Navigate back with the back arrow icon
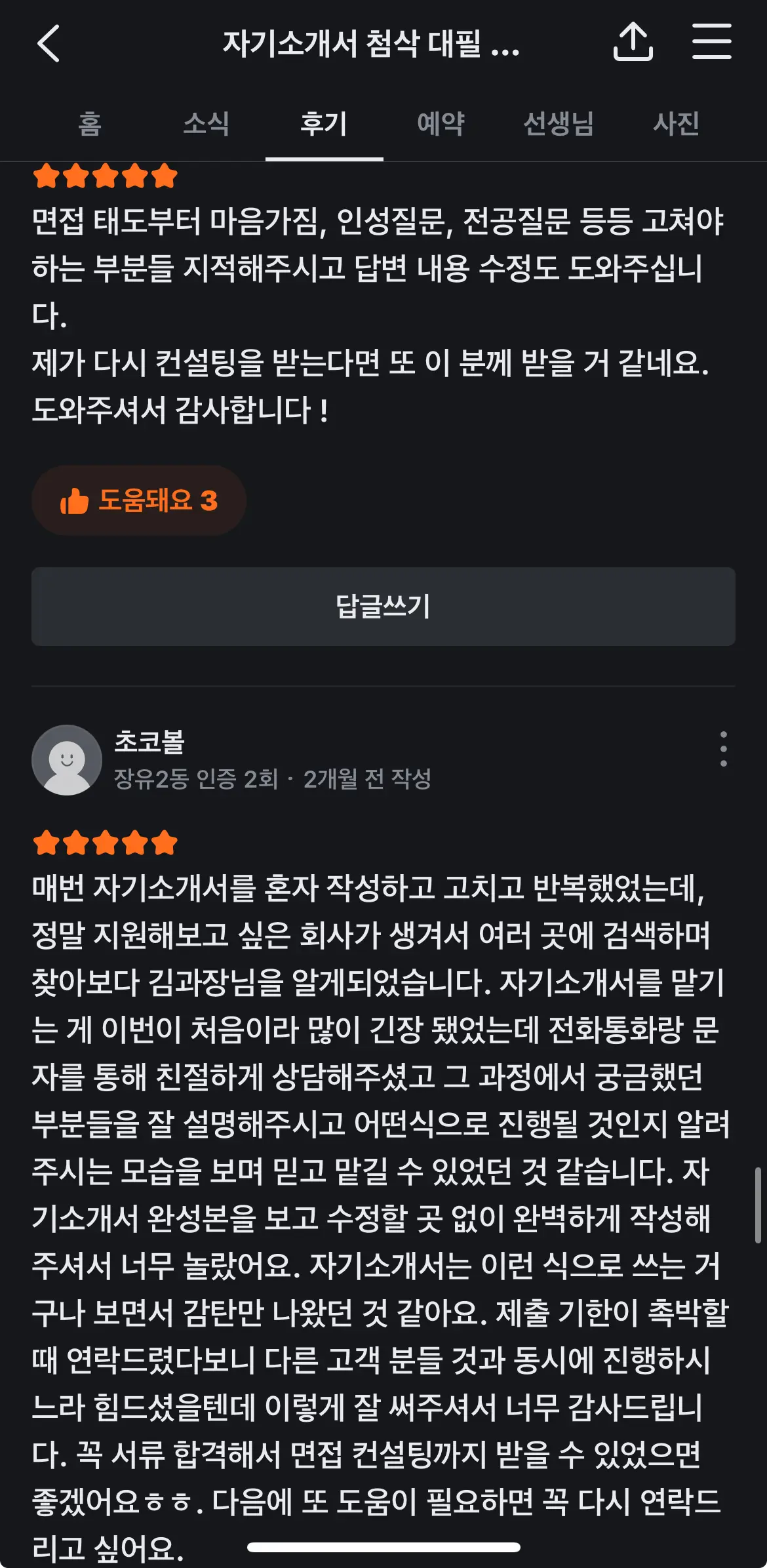The width and height of the screenshot is (767, 1568). pos(49,42)
